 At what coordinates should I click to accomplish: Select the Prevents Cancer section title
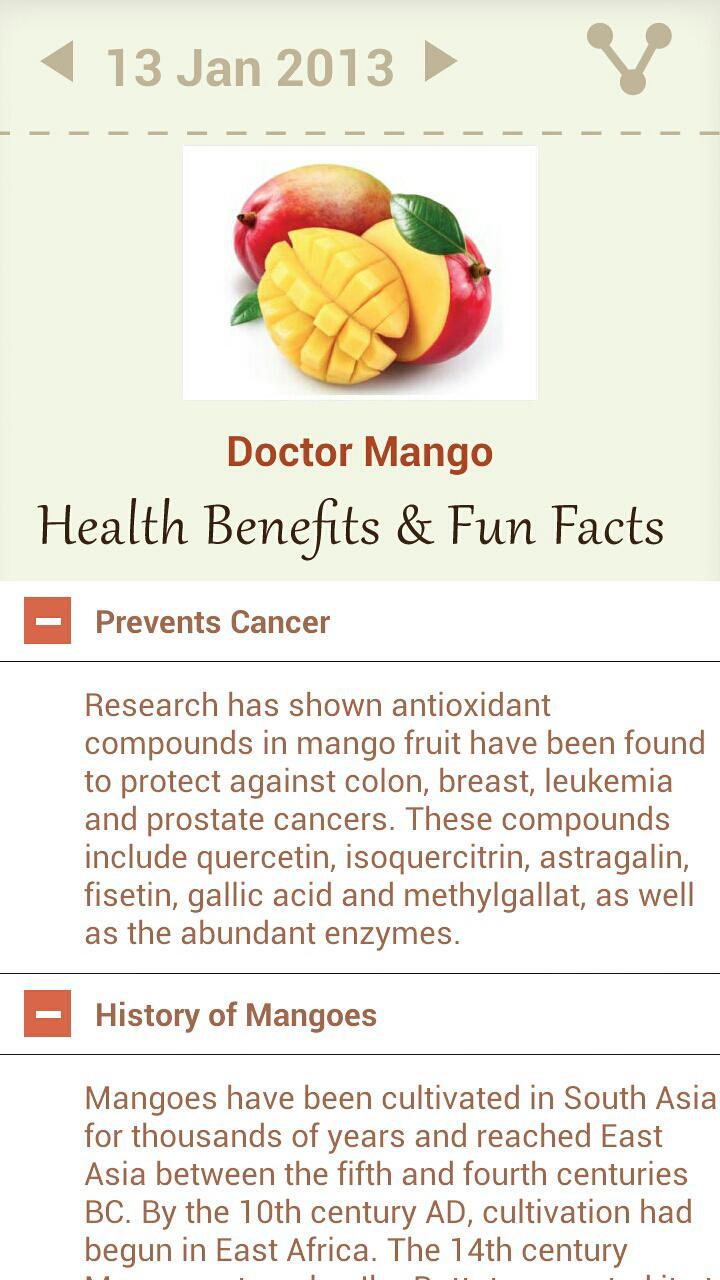tap(211, 622)
